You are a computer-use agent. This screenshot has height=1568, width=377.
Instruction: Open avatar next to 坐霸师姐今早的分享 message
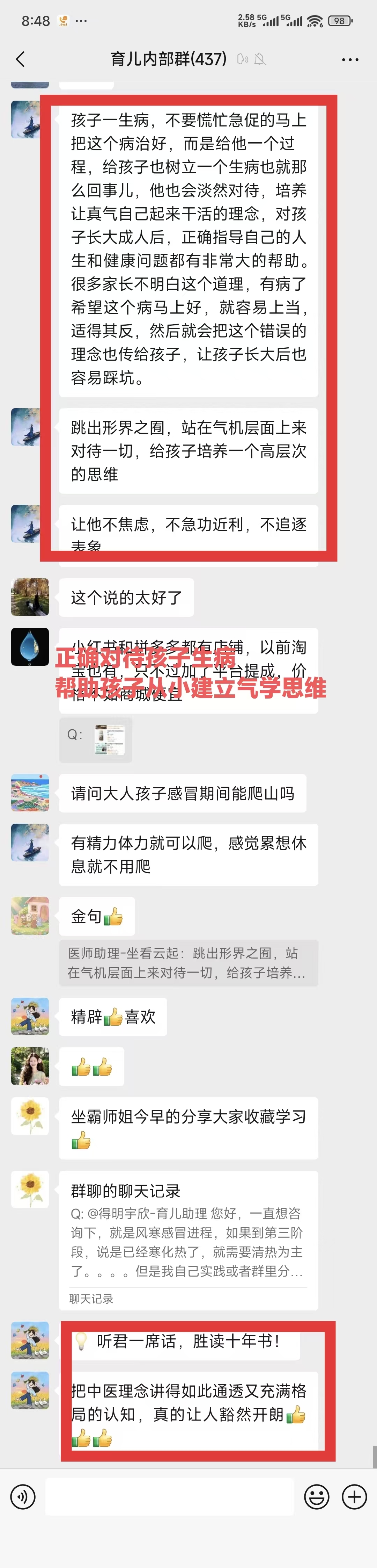click(30, 1116)
